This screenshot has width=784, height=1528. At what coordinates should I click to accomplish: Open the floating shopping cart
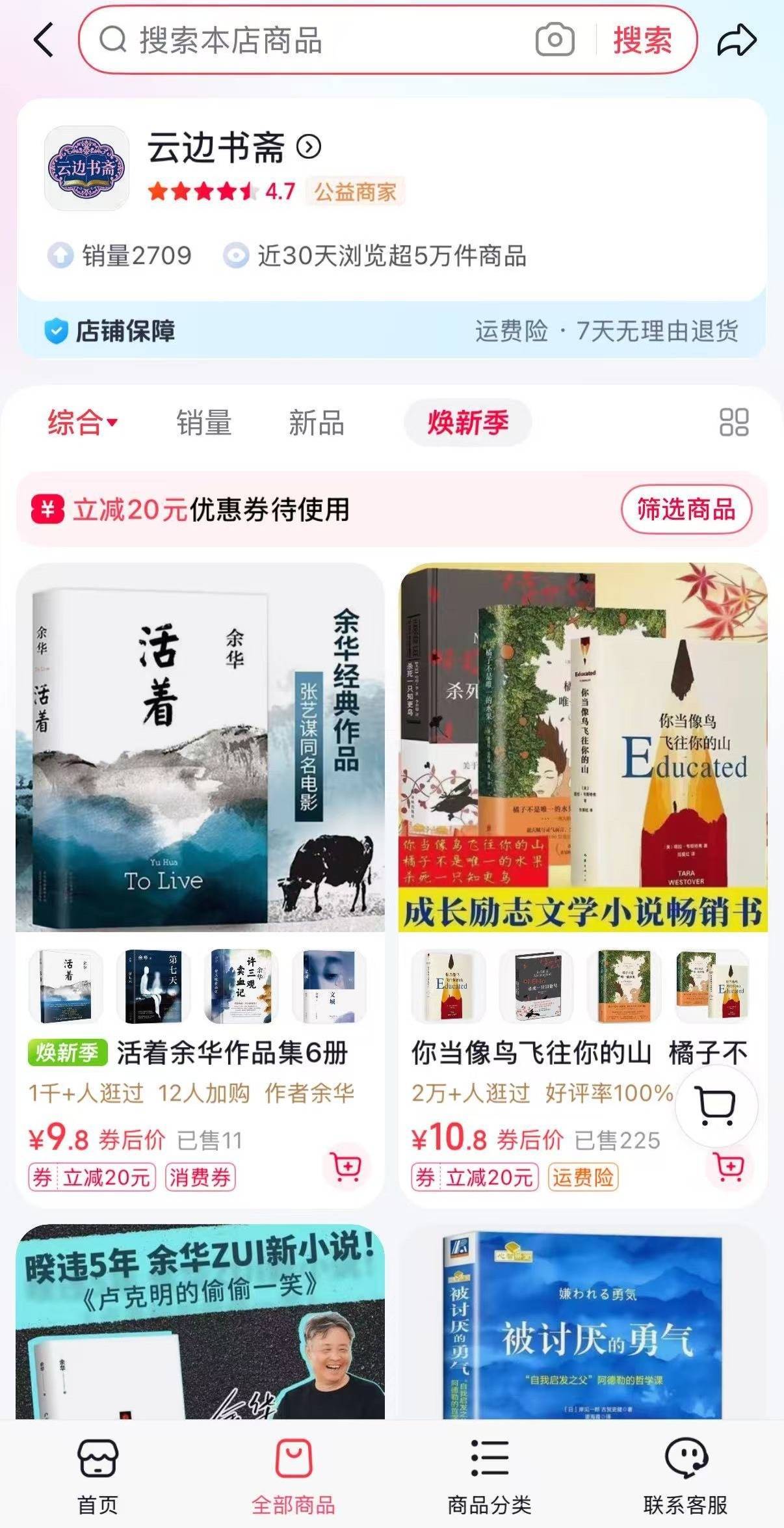716,1105
